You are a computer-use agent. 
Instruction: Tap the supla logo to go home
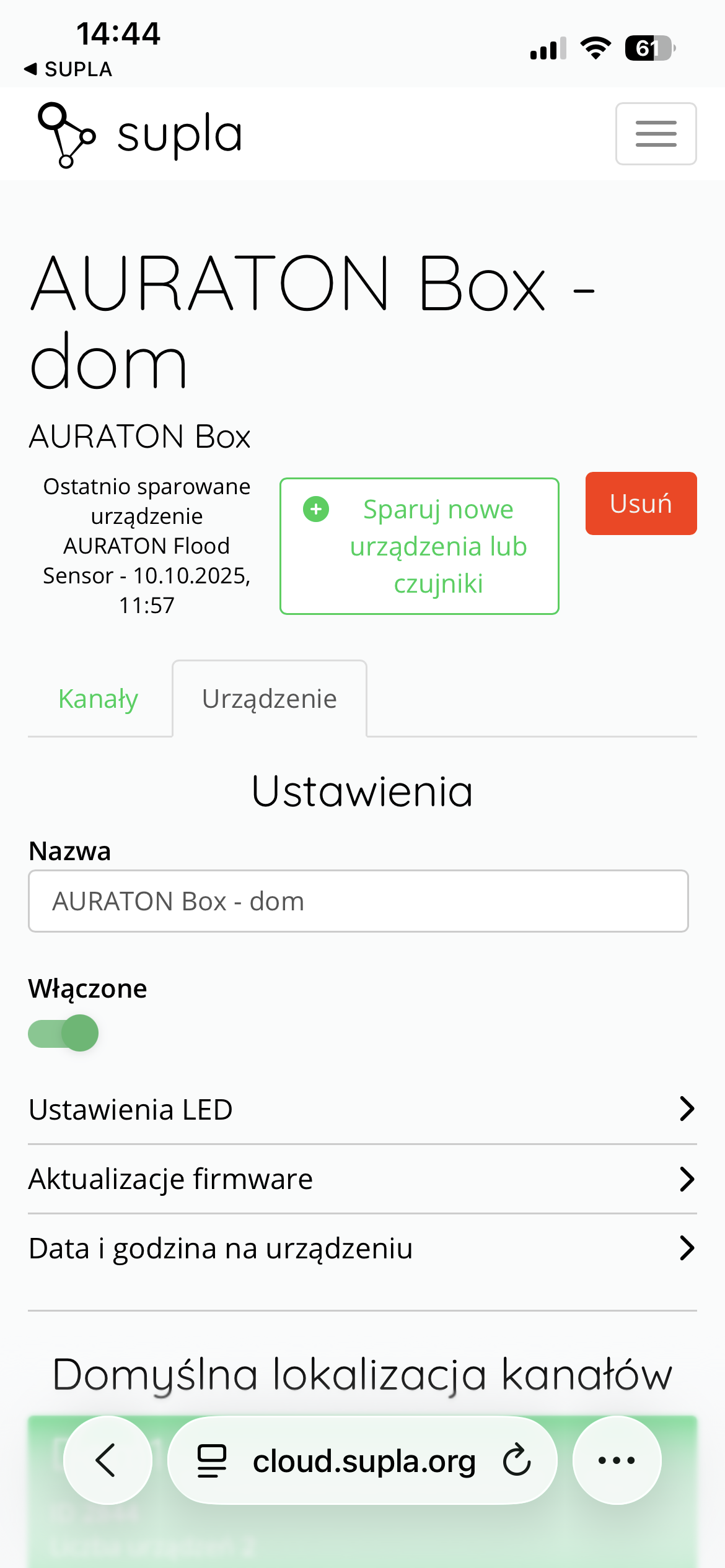140,135
